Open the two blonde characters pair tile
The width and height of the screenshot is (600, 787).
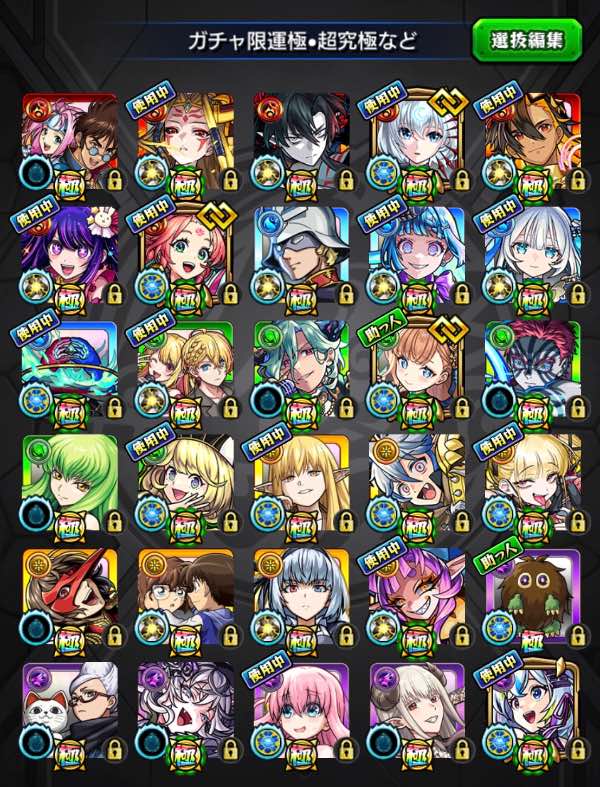click(x=186, y=369)
